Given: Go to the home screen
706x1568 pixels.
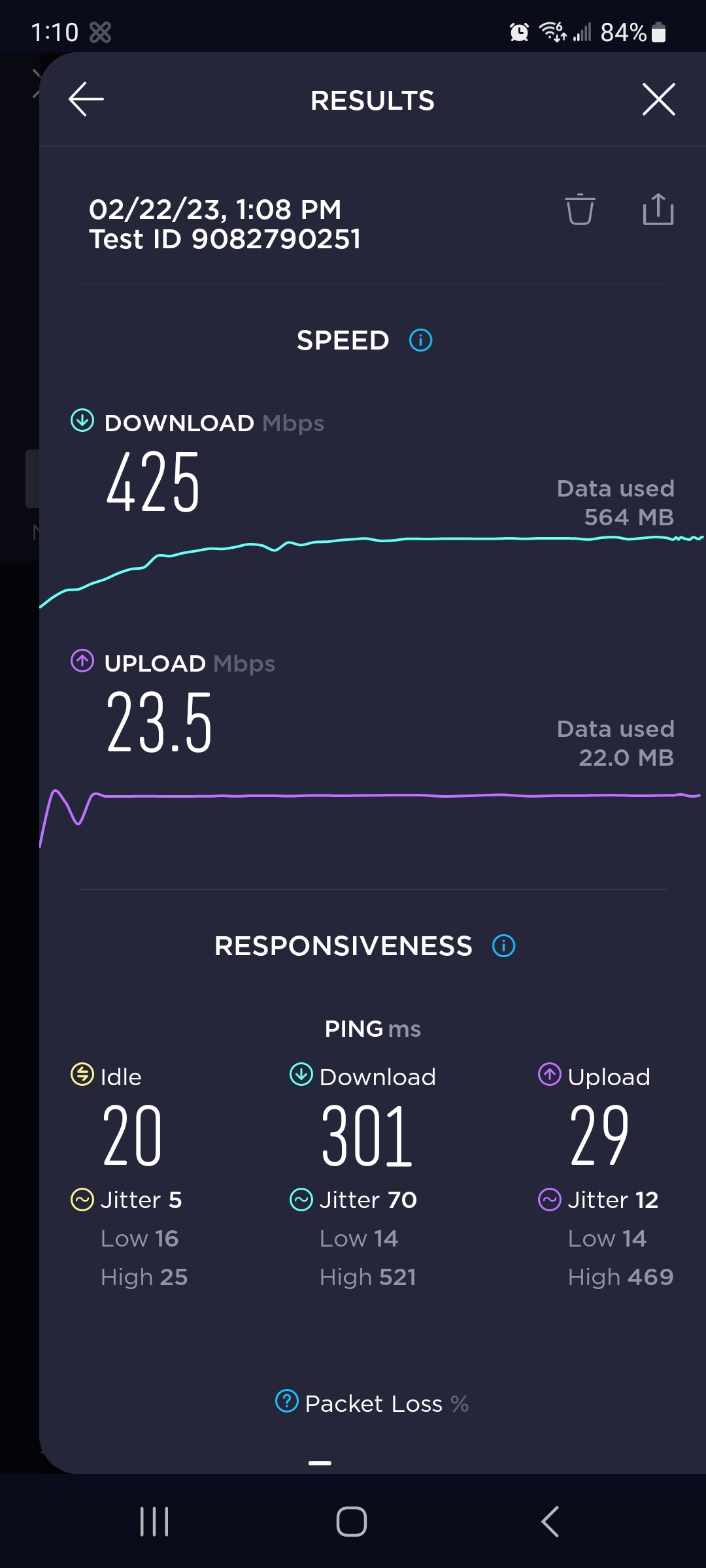Looking at the screenshot, I should click(352, 1522).
